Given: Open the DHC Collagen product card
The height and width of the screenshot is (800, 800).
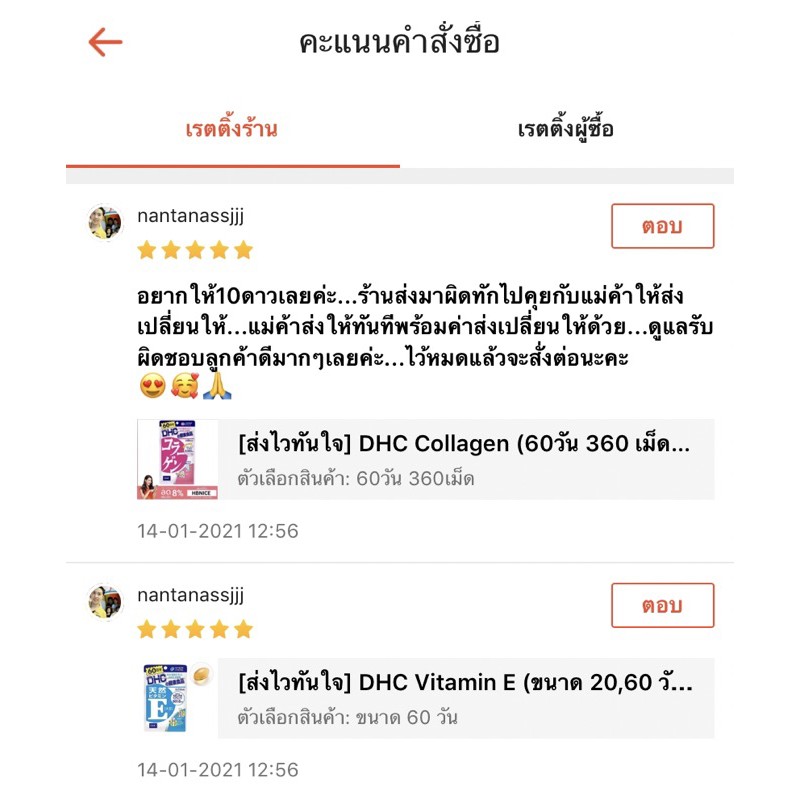Looking at the screenshot, I should pyautogui.click(x=426, y=459).
